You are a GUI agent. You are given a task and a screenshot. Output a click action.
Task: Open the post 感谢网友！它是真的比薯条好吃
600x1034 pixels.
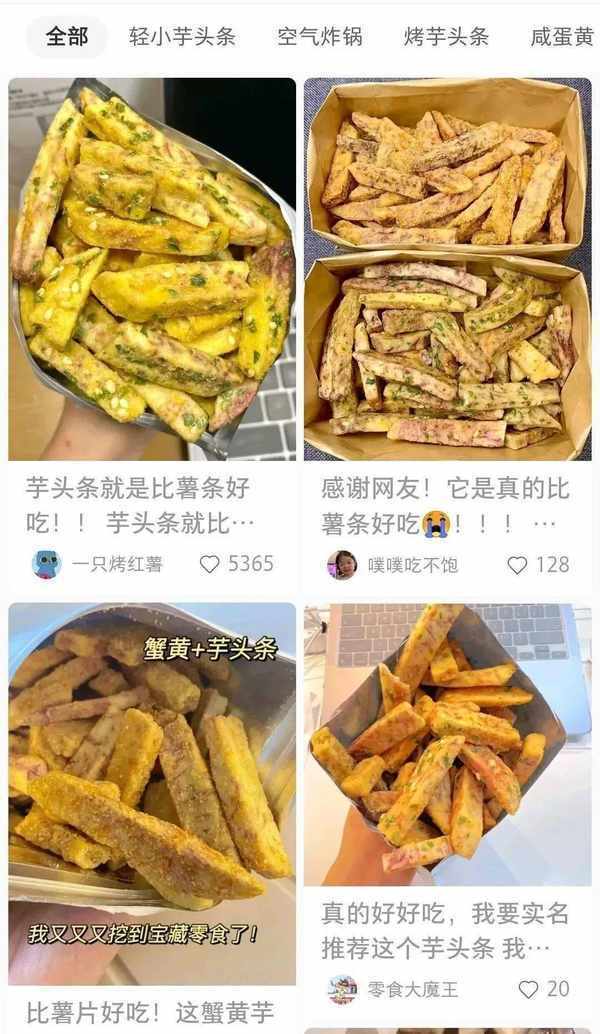[447, 270]
